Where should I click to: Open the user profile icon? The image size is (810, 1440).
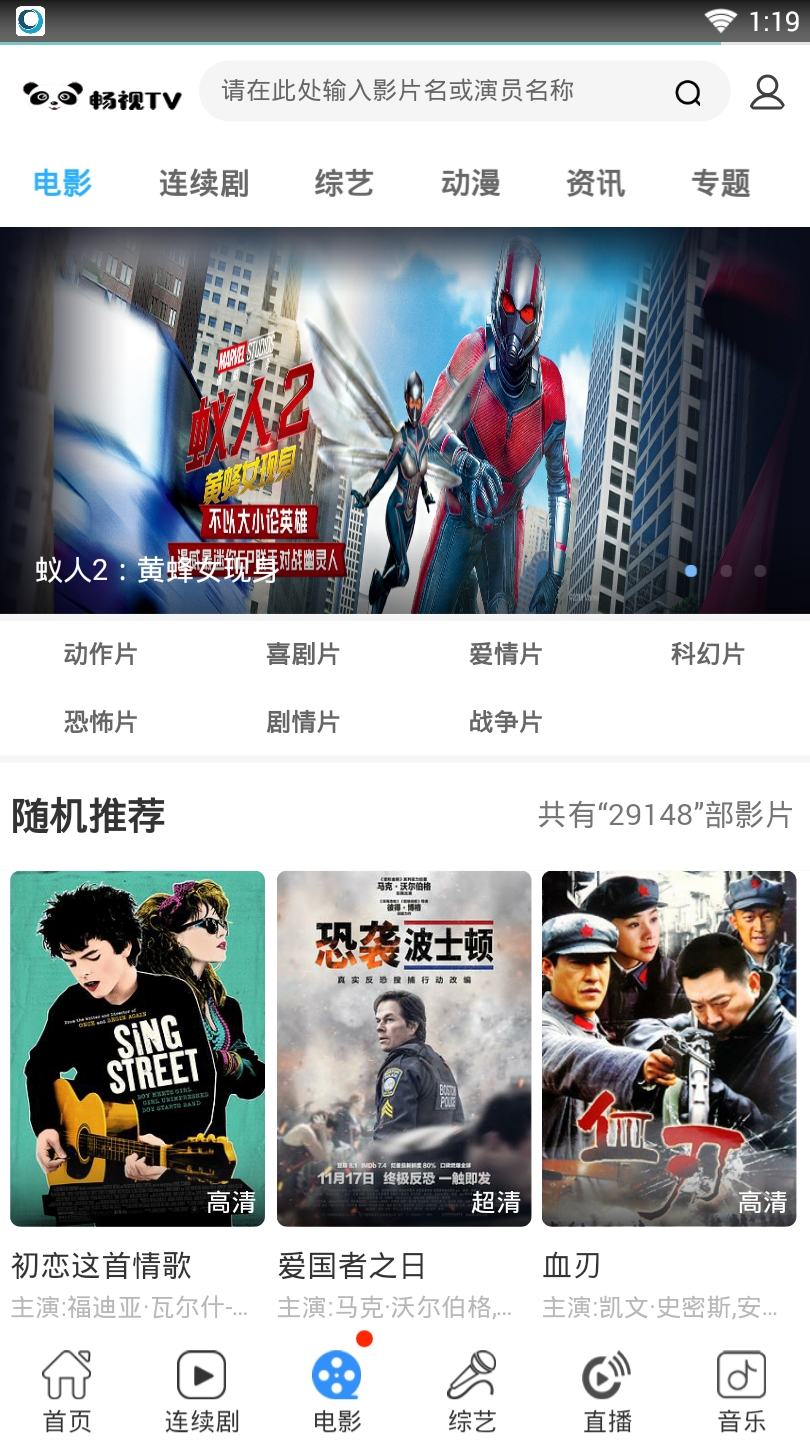tap(767, 92)
